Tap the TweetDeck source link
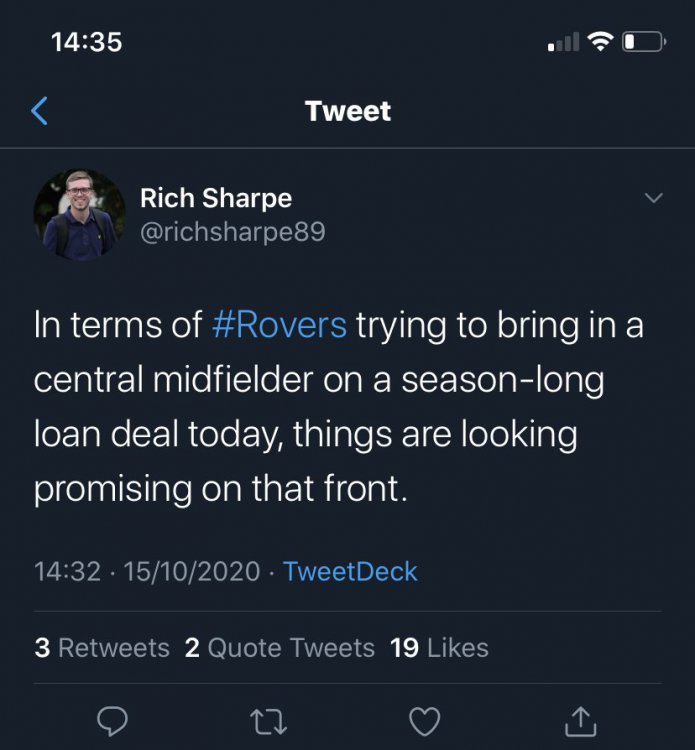The width and height of the screenshot is (695, 750). tap(350, 572)
